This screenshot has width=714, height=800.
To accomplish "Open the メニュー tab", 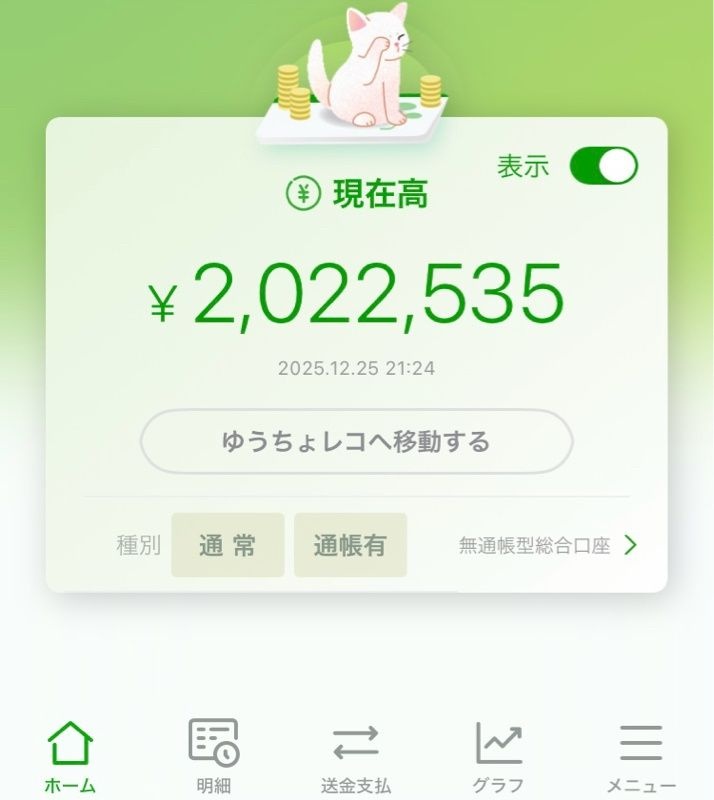I will 641,756.
